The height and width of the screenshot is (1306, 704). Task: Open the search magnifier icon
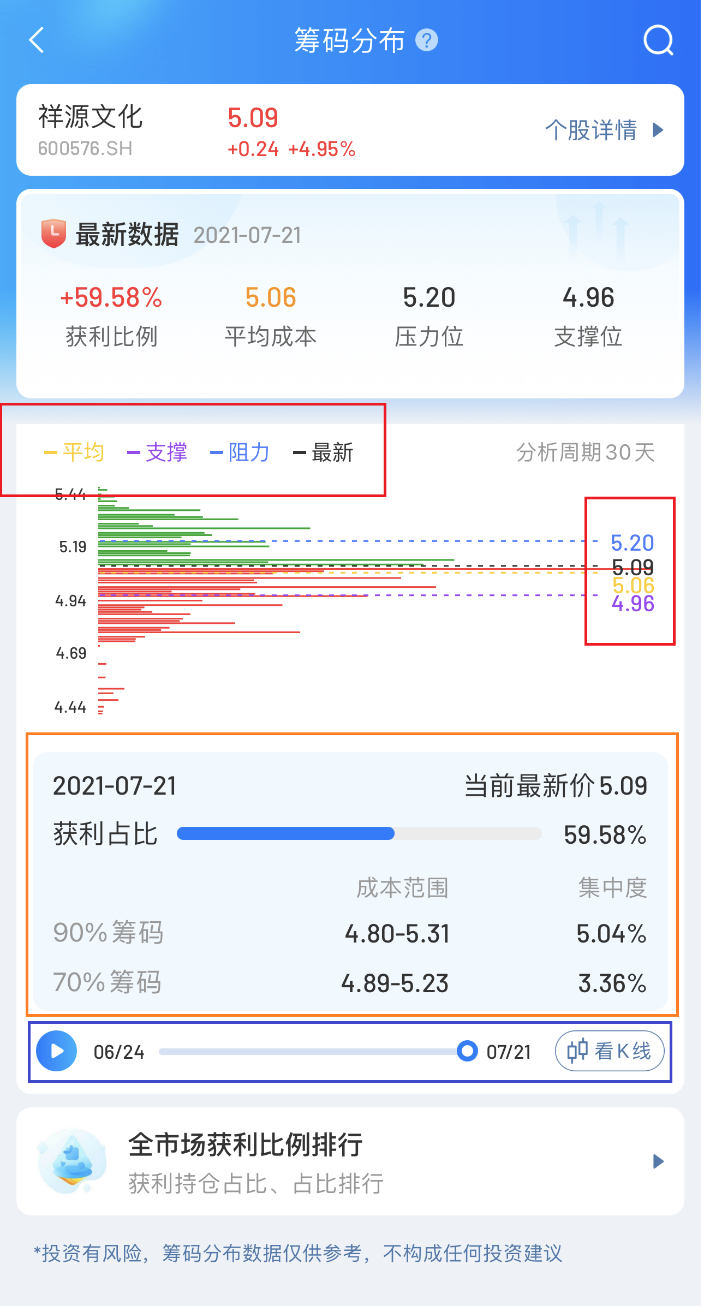pos(658,40)
